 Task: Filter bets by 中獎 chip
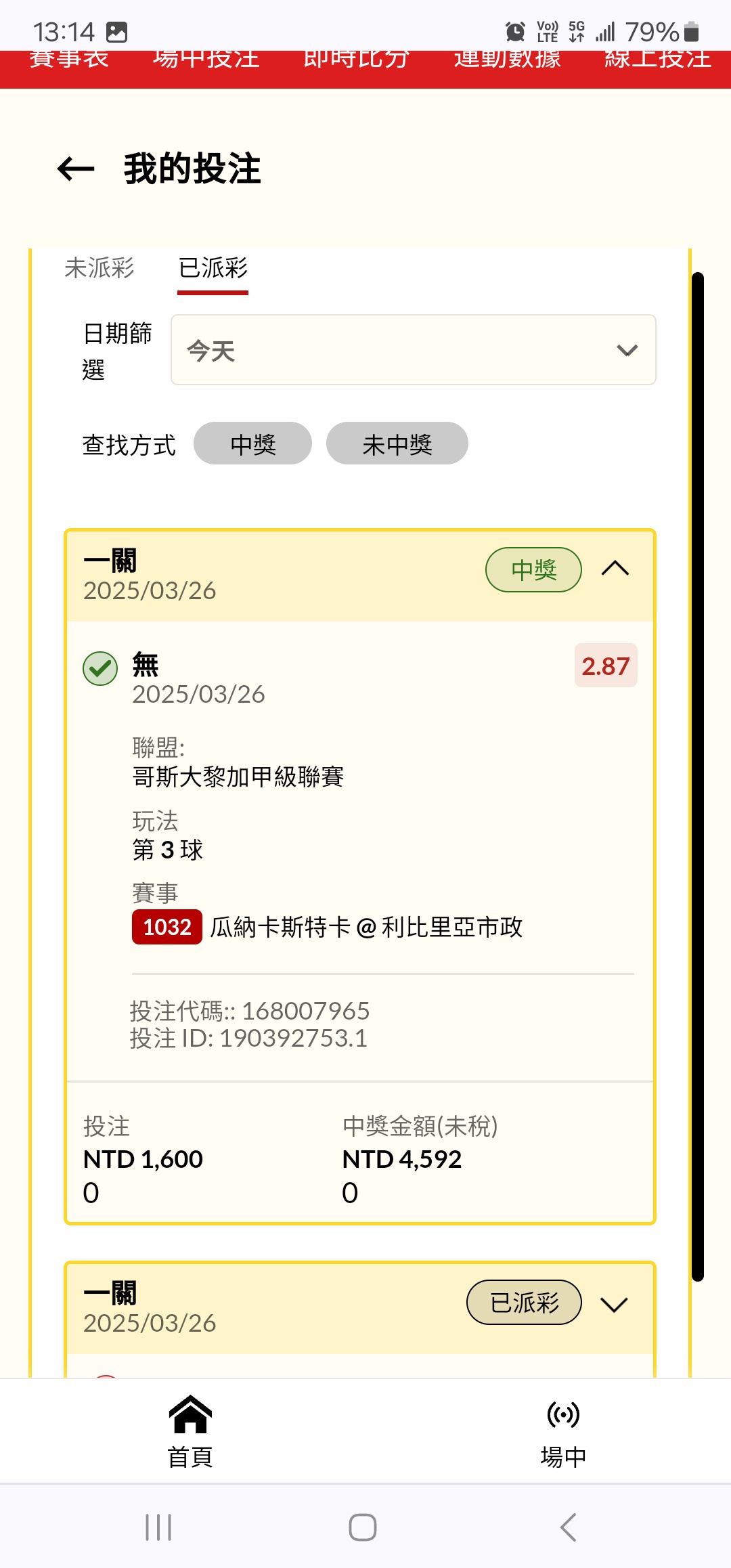(x=252, y=444)
